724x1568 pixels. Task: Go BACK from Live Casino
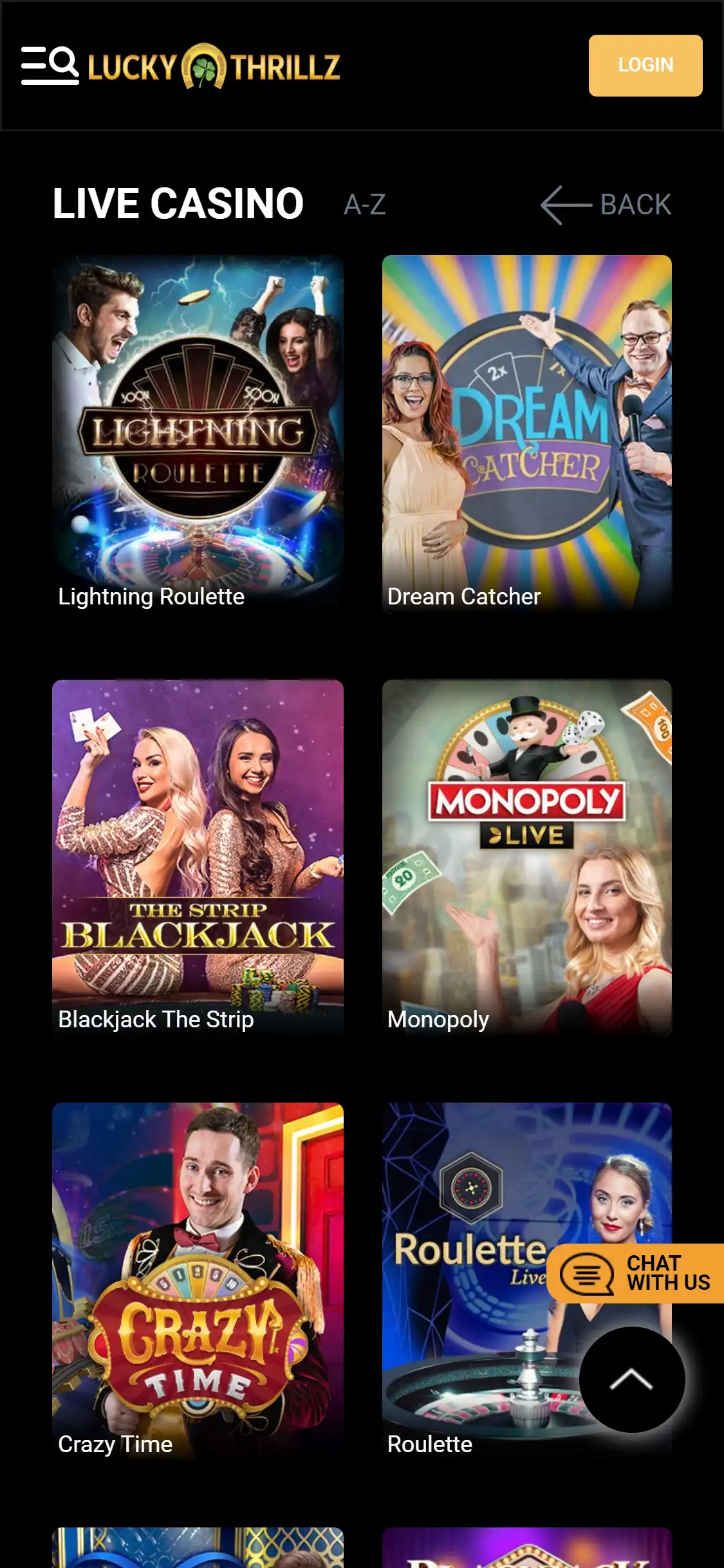(606, 205)
